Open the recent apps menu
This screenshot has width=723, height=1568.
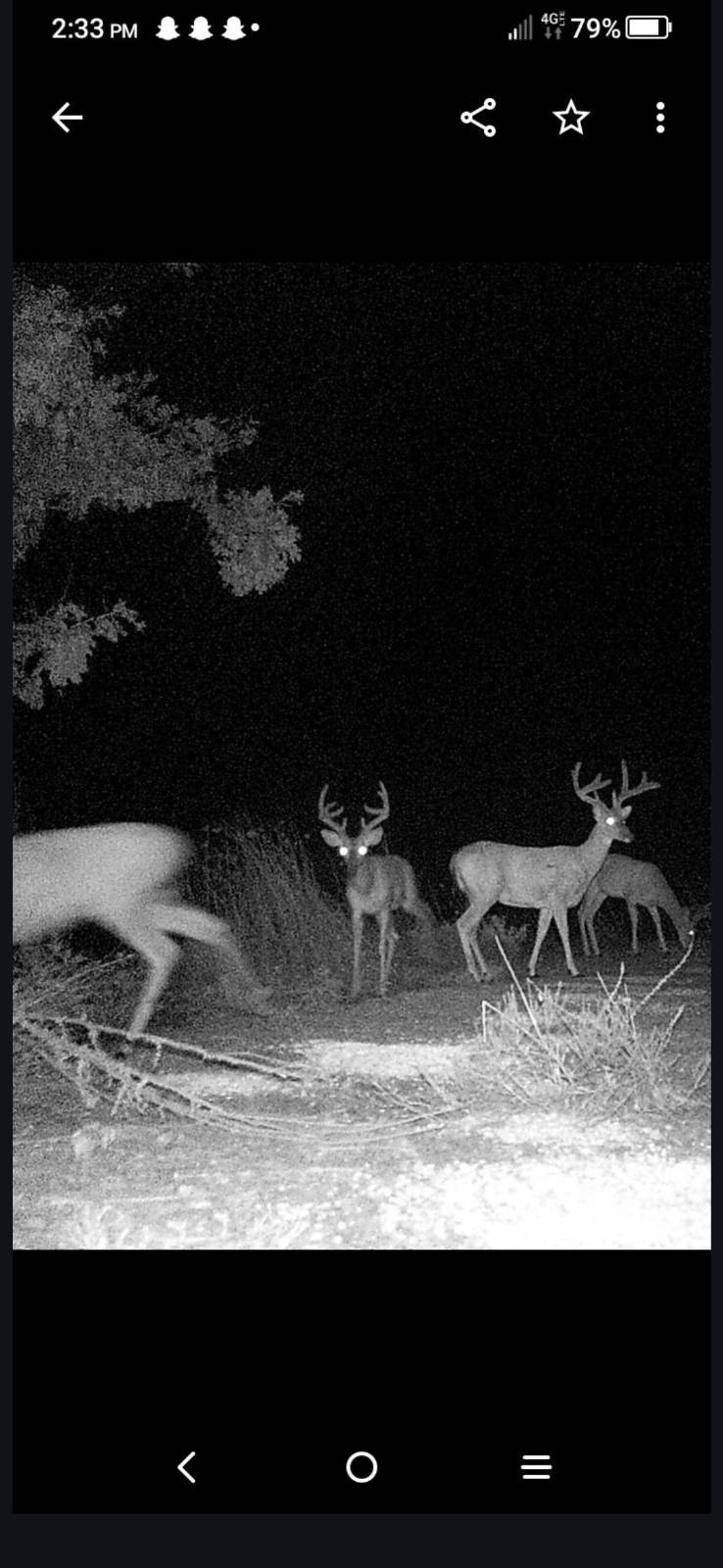click(x=536, y=1467)
